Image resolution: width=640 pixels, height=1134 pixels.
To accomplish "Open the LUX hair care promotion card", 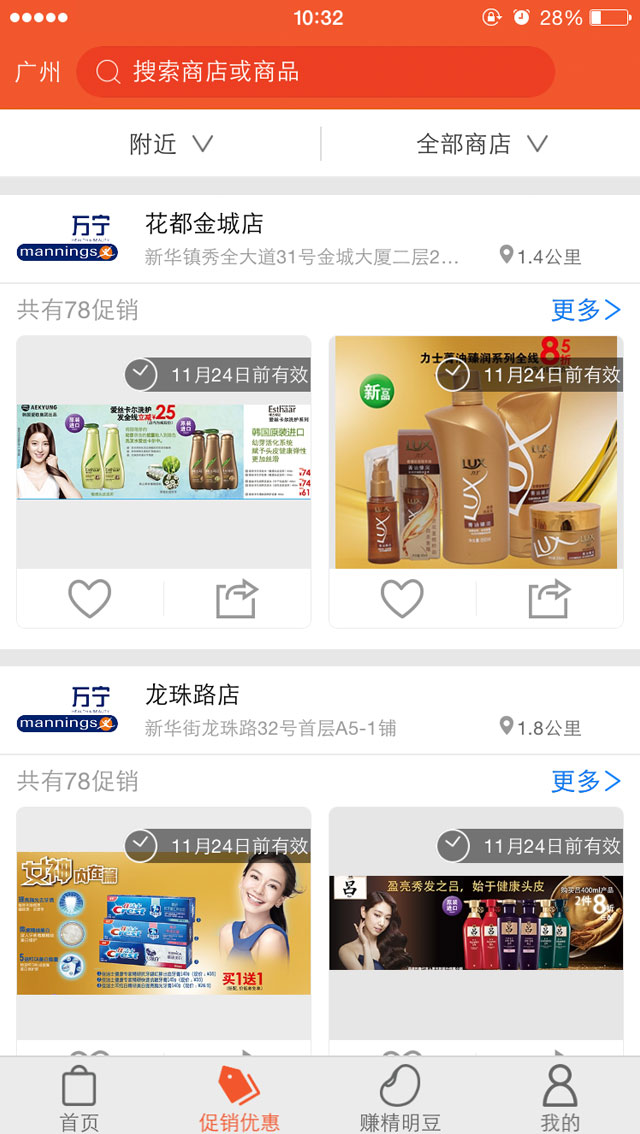I will coord(476,452).
